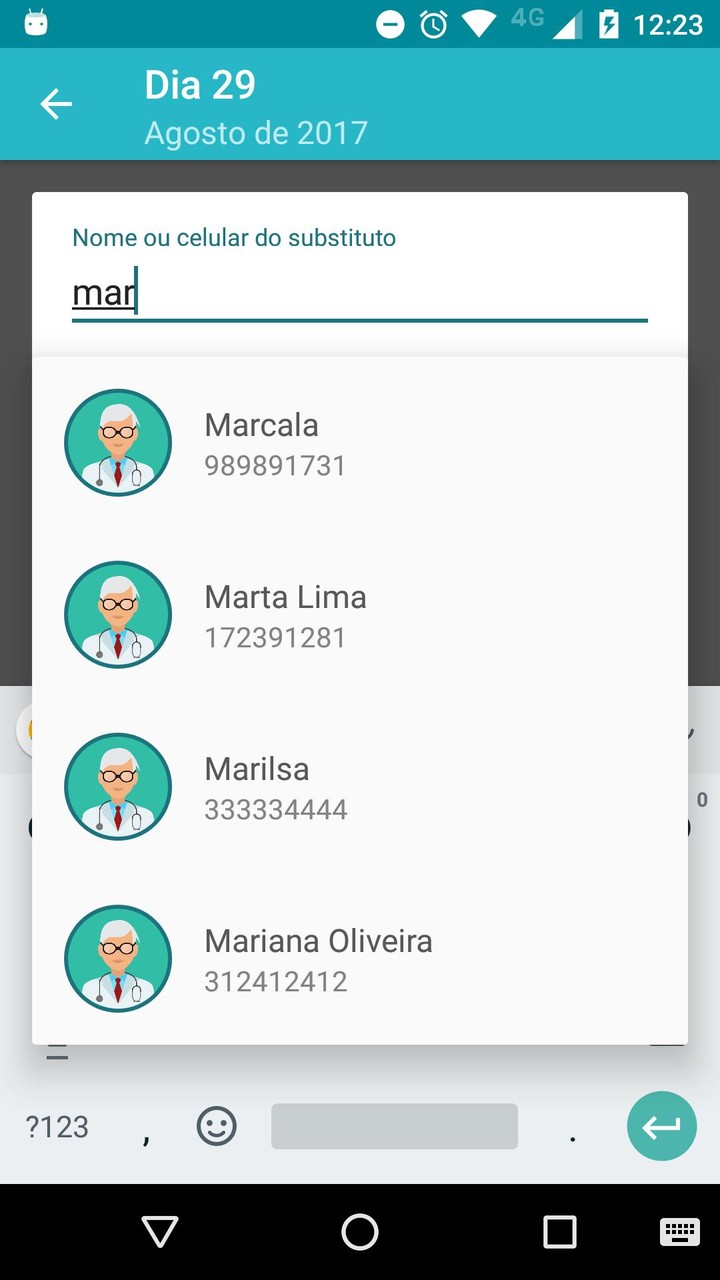This screenshot has height=1280, width=720.
Task: Tap Mariana Oliveira's avatar icon
Action: [117, 958]
